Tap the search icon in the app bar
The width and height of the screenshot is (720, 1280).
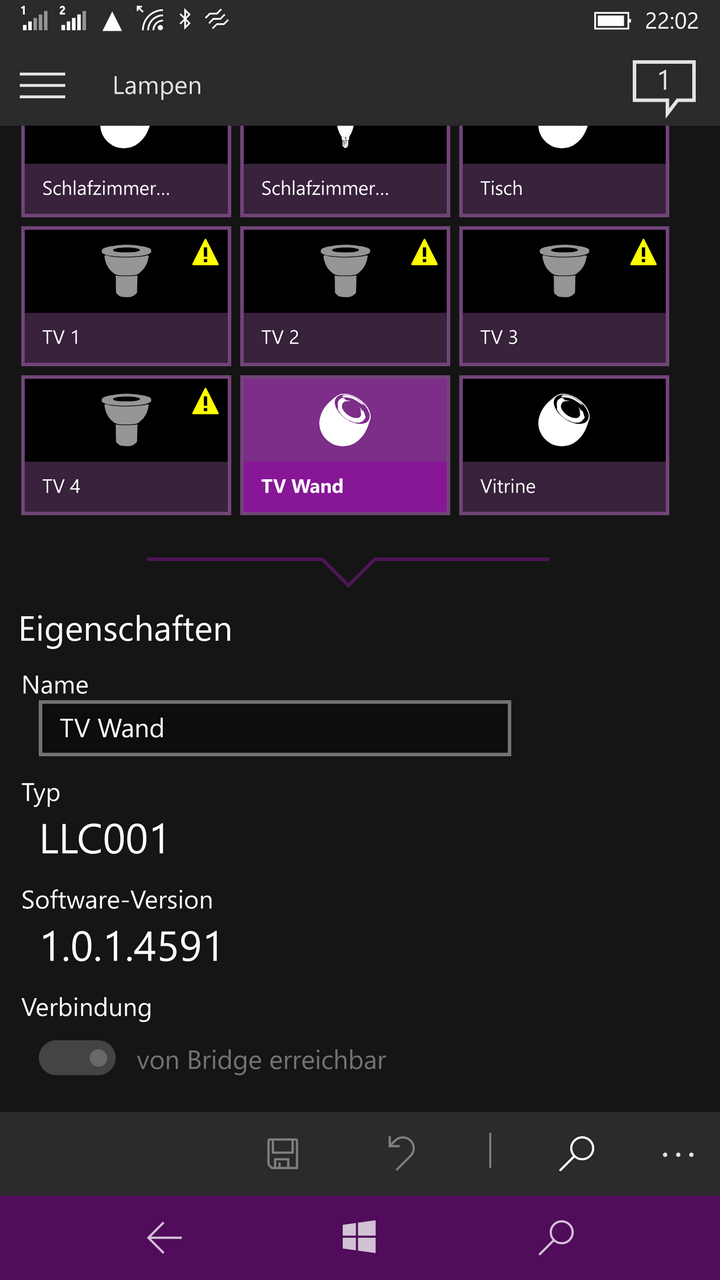tap(576, 1153)
